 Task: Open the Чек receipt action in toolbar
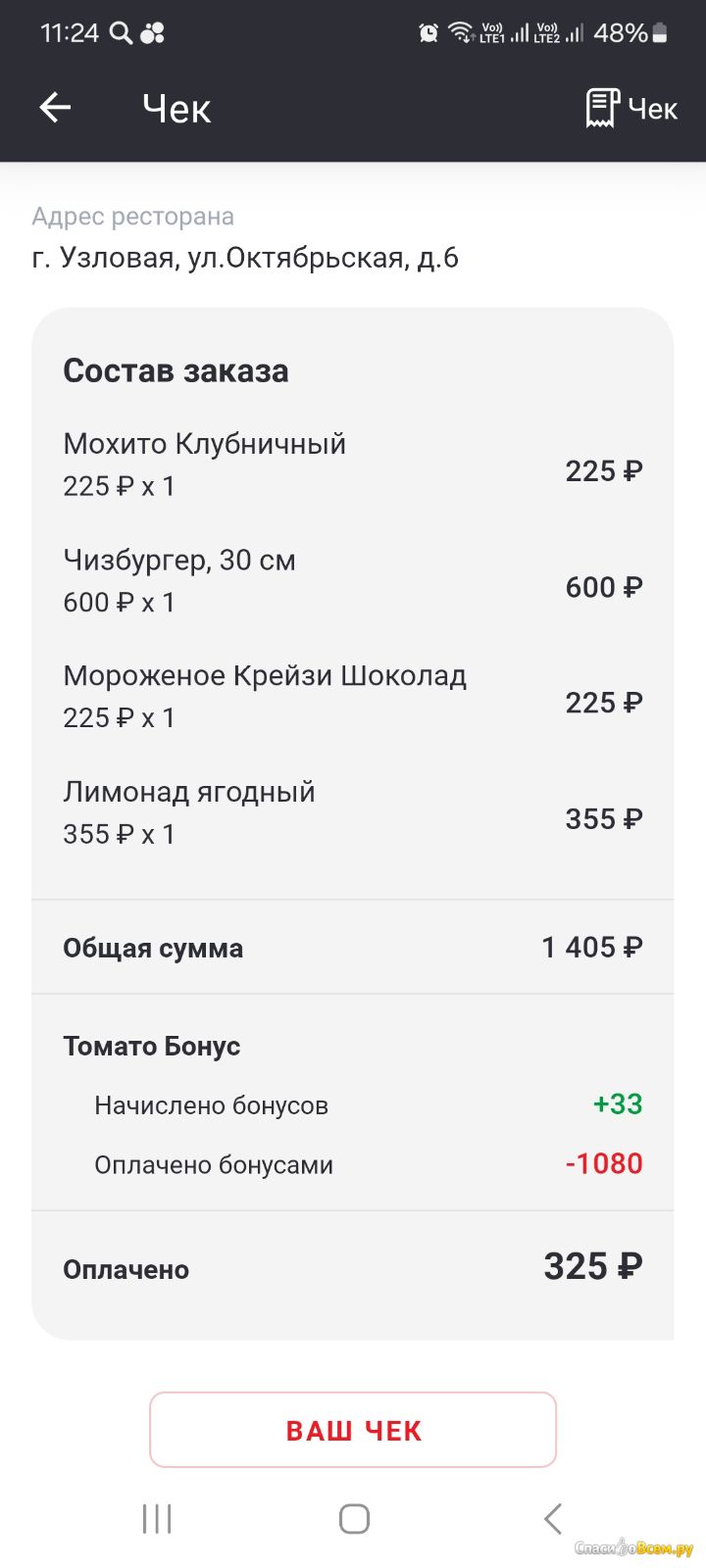click(x=631, y=109)
